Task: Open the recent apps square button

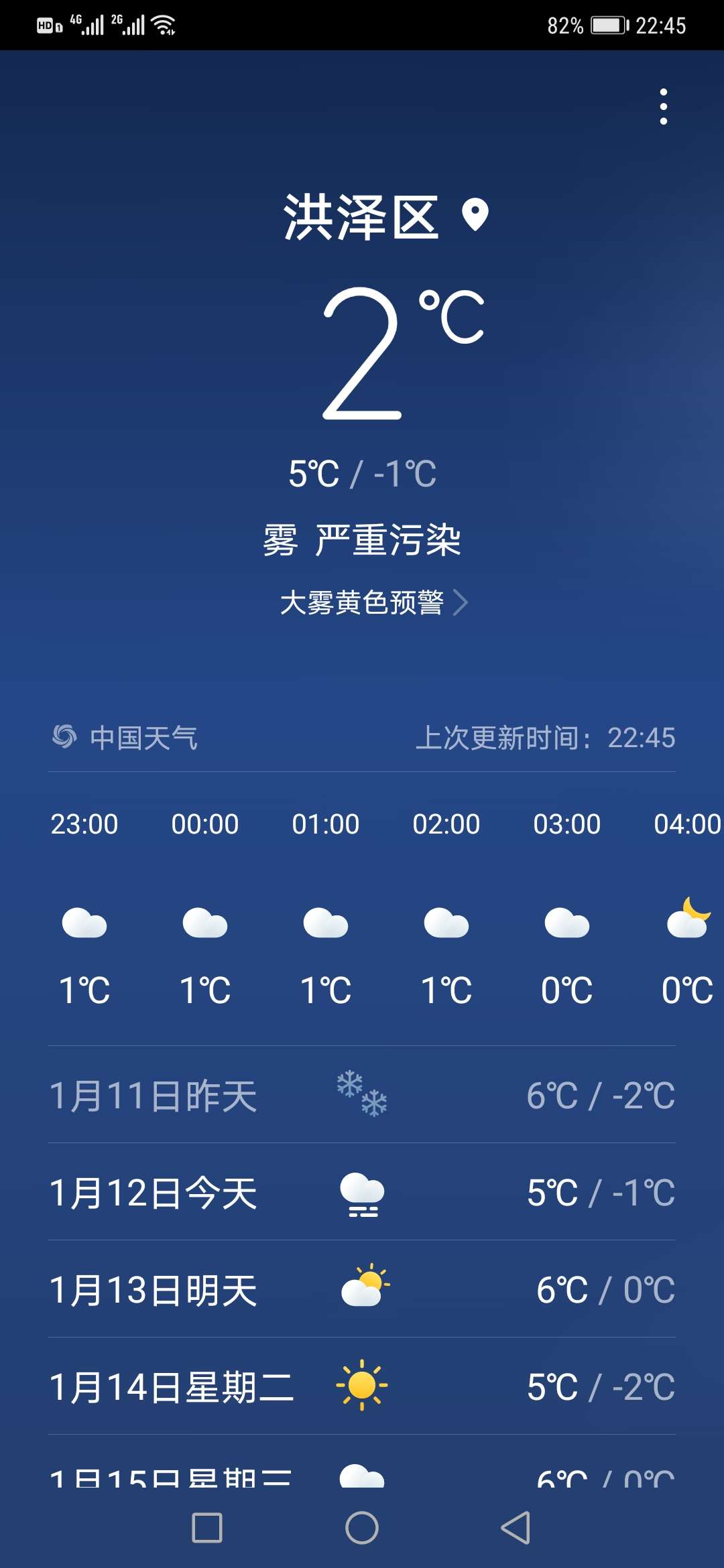Action: pyautogui.click(x=207, y=1528)
